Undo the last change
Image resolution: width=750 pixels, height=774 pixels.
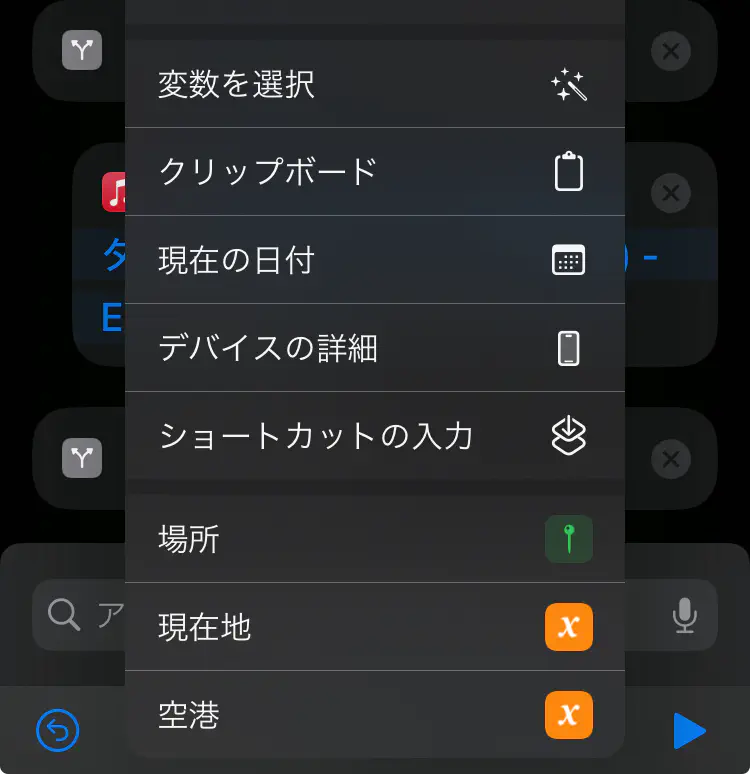point(58,731)
